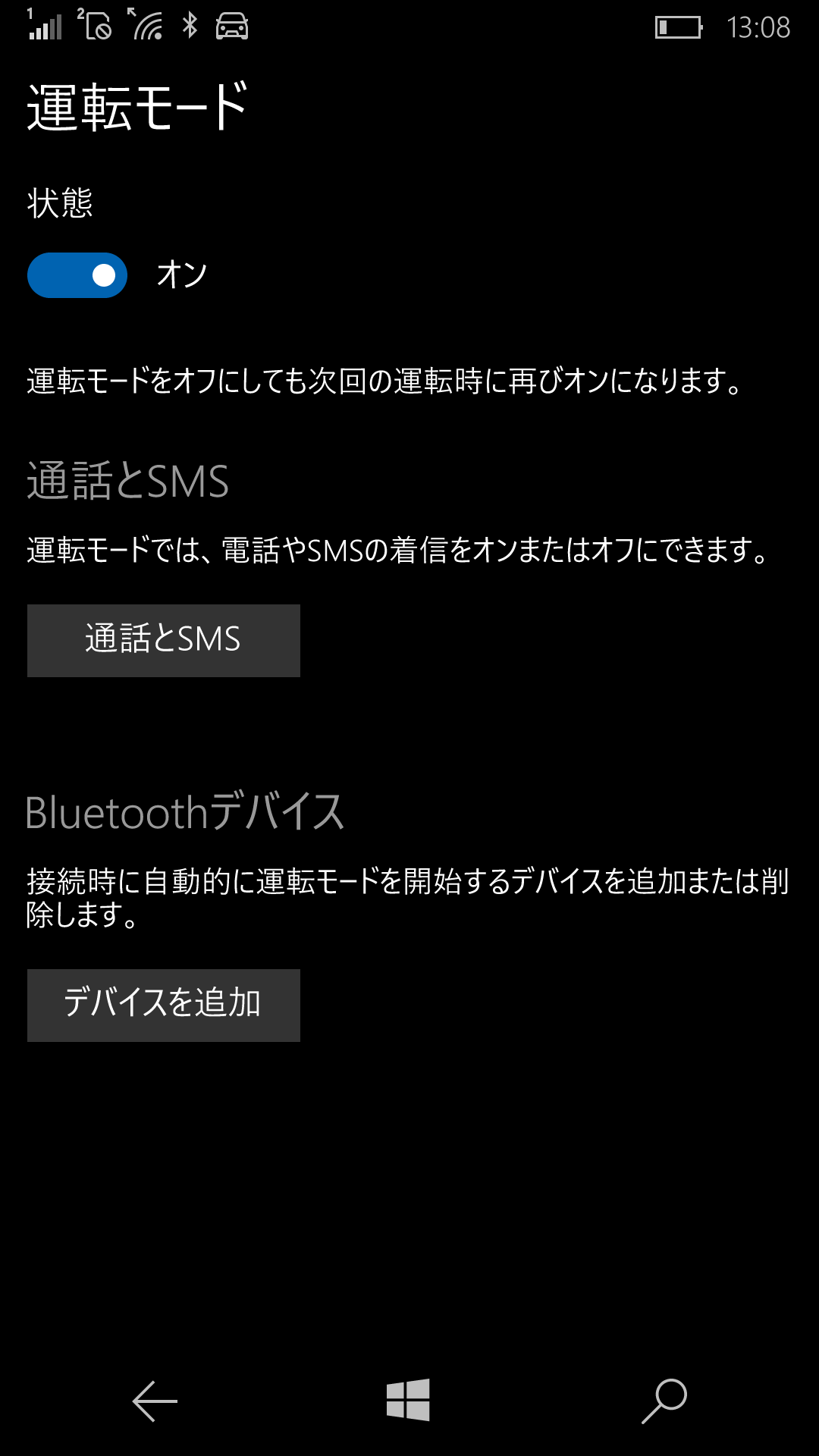Tap デバイスを追加 to add Bluetooth device
Viewport: 819px width, 1456px height.
pyautogui.click(x=164, y=1006)
